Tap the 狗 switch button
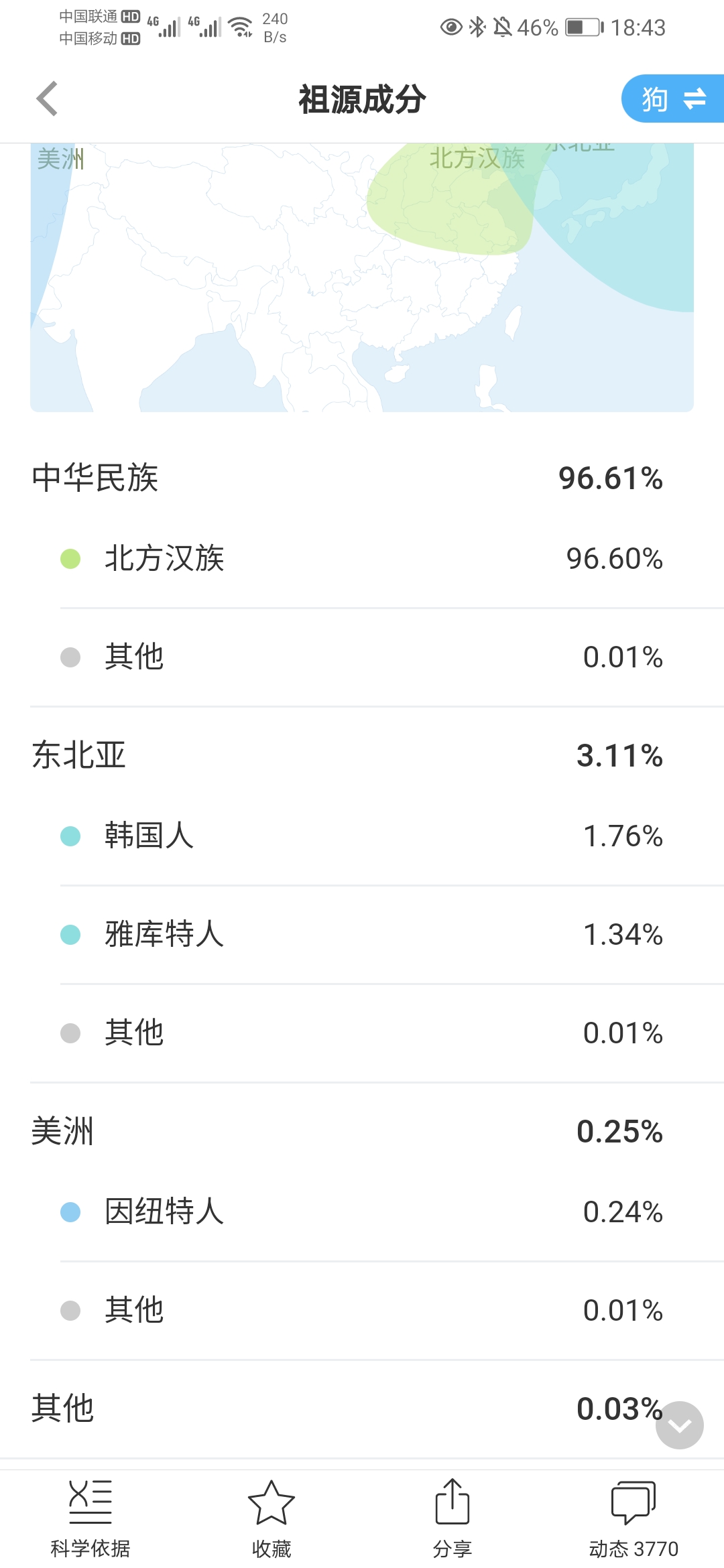724x1568 pixels. 673,99
